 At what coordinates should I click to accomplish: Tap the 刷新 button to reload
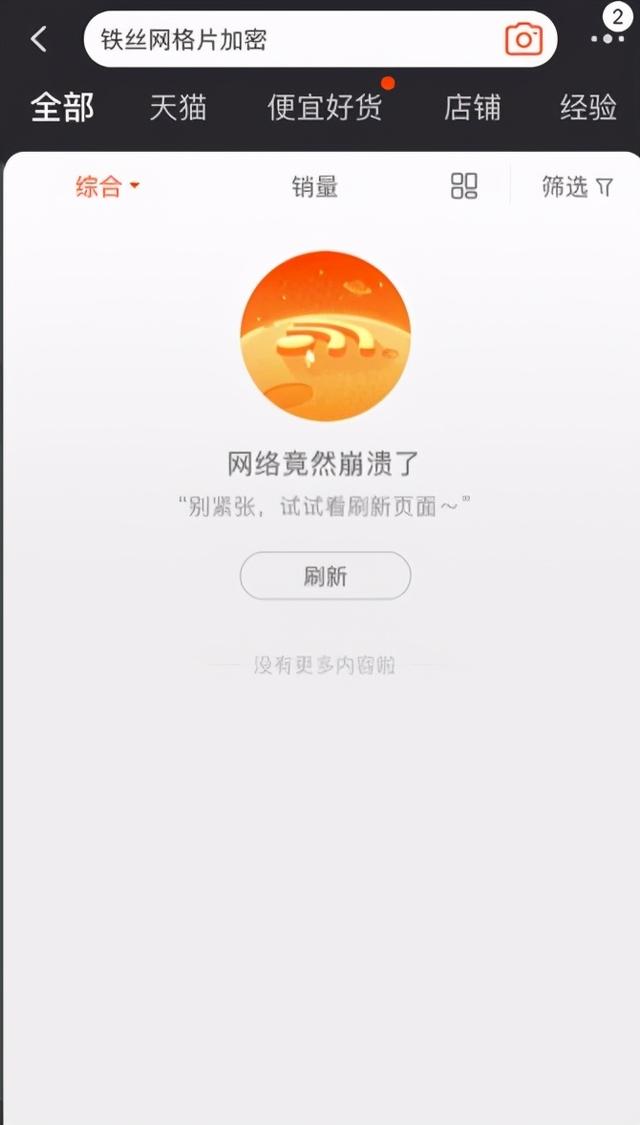tap(325, 575)
